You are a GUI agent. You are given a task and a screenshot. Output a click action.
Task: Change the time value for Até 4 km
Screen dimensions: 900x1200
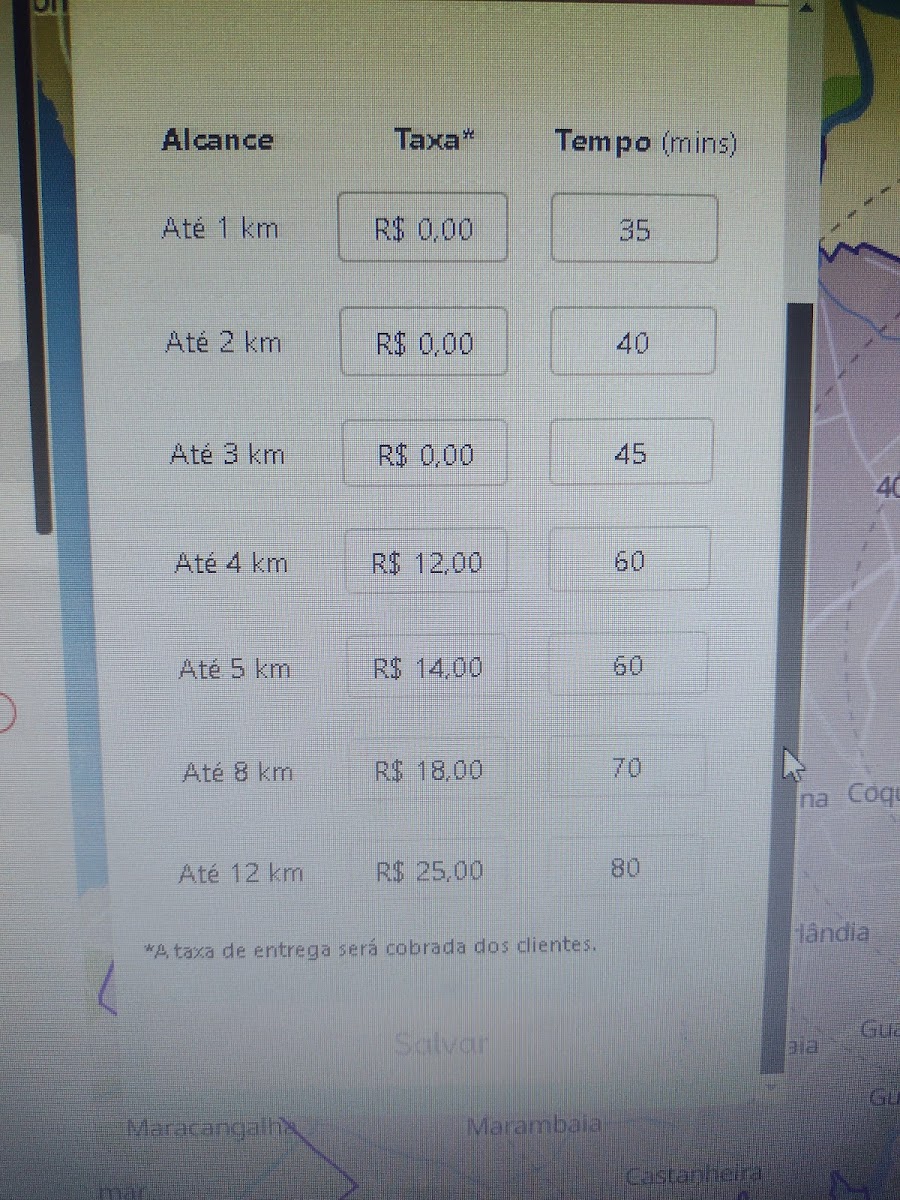(630, 561)
